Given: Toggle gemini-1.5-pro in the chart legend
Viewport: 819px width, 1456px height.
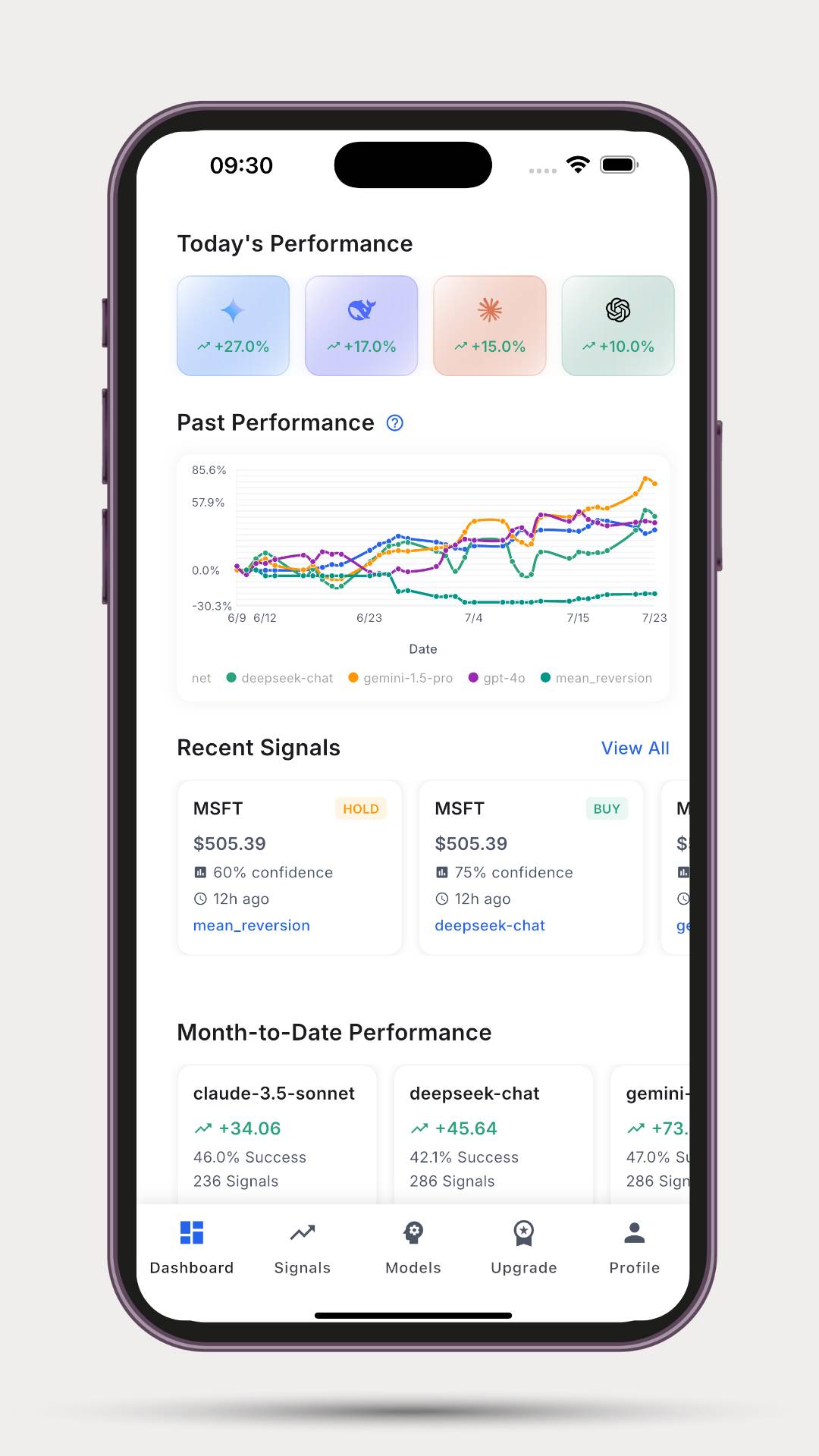Looking at the screenshot, I should [x=400, y=678].
